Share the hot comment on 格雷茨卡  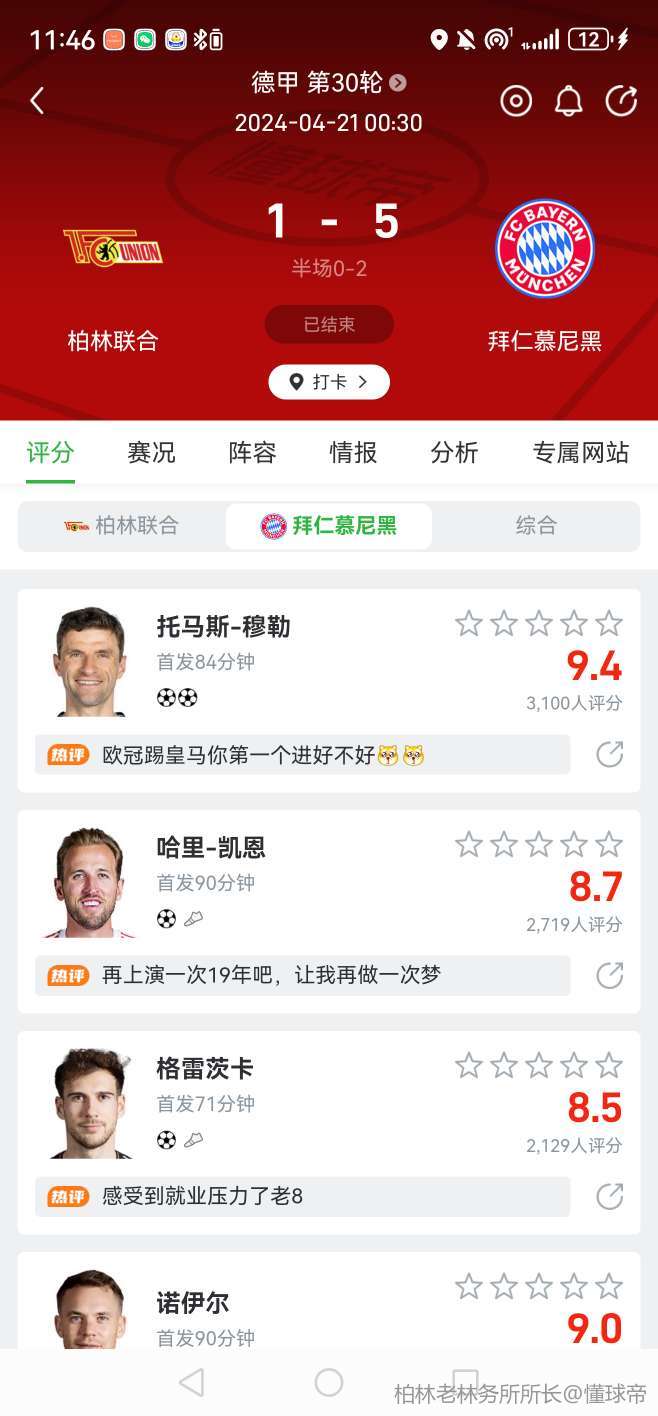610,1196
